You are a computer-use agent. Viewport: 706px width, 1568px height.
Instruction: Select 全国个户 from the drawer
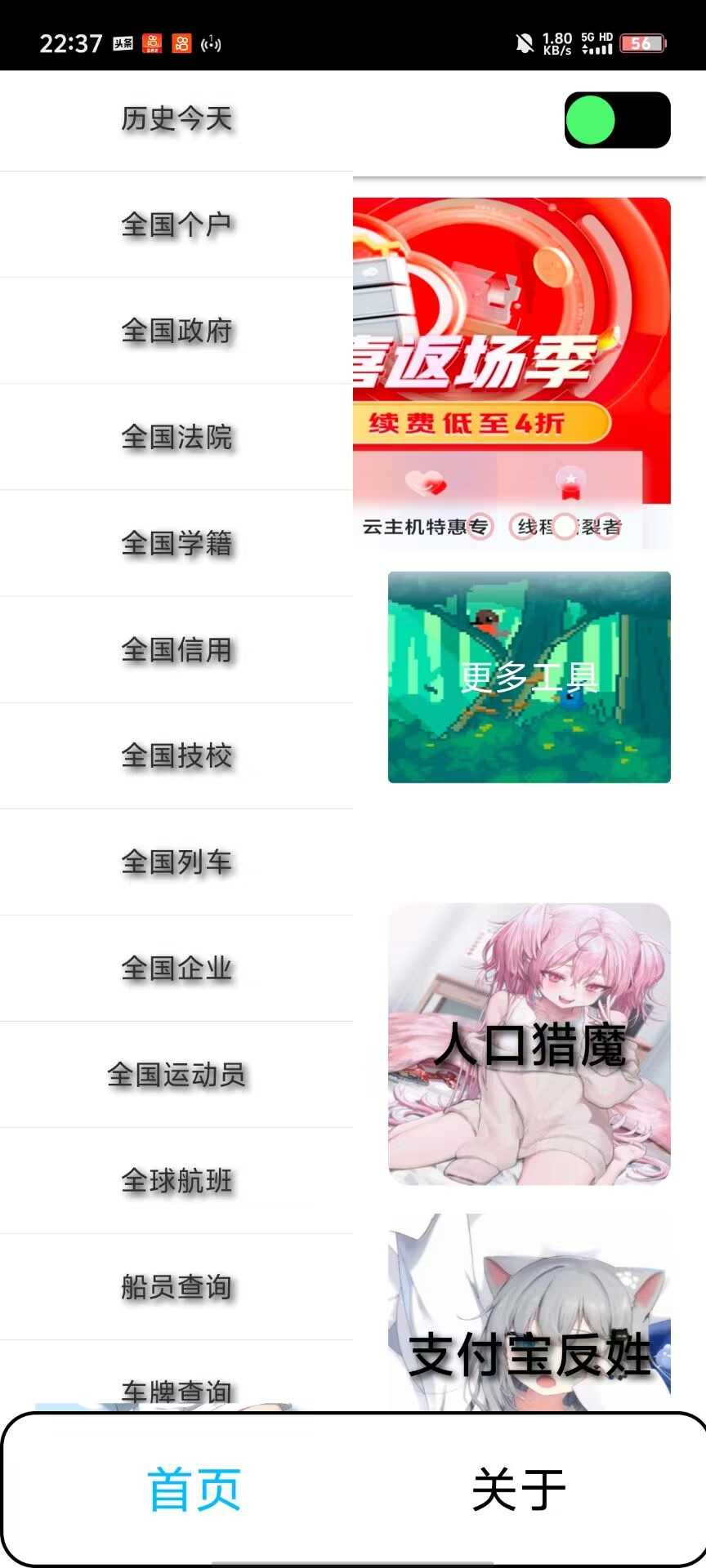click(176, 225)
